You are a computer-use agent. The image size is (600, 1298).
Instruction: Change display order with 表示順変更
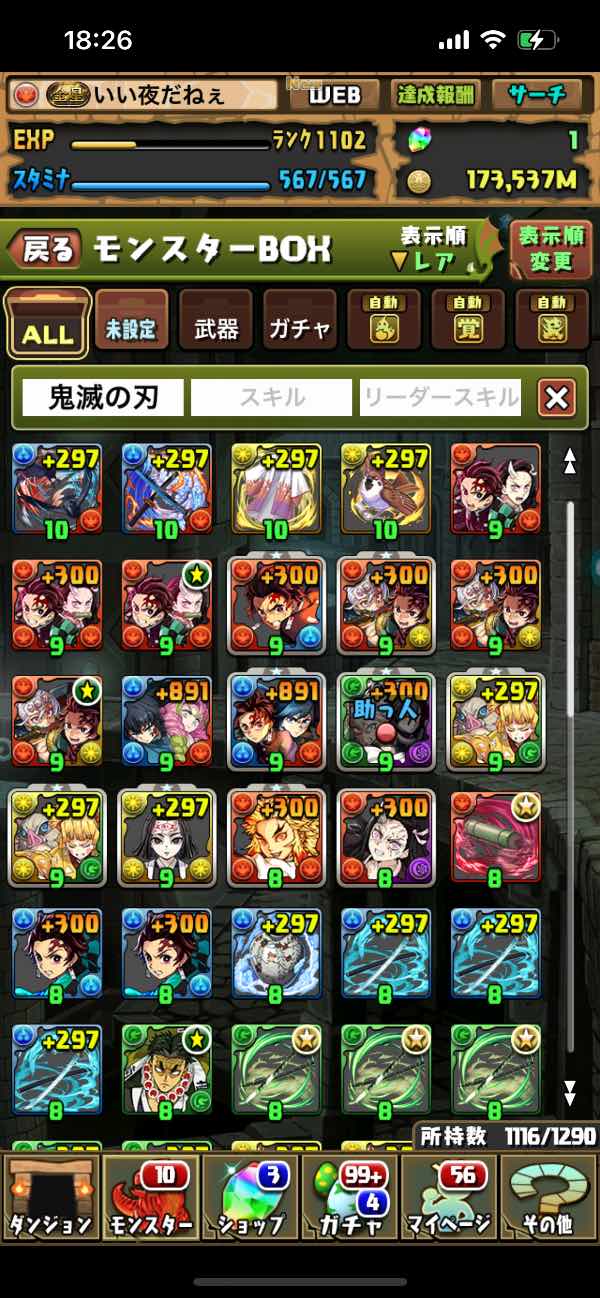pos(550,250)
